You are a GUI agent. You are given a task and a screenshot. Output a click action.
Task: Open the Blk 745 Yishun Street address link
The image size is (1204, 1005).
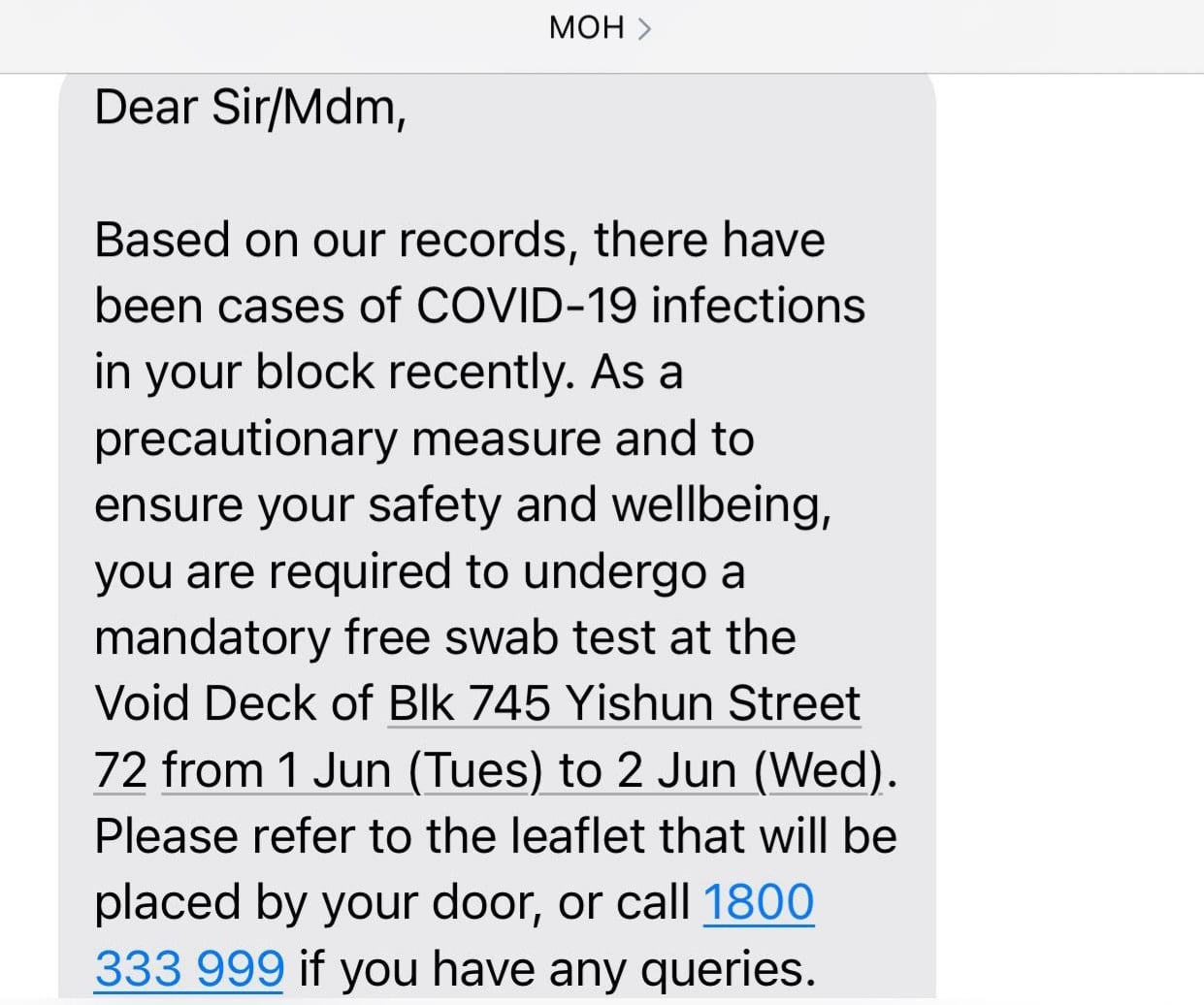tap(624, 703)
